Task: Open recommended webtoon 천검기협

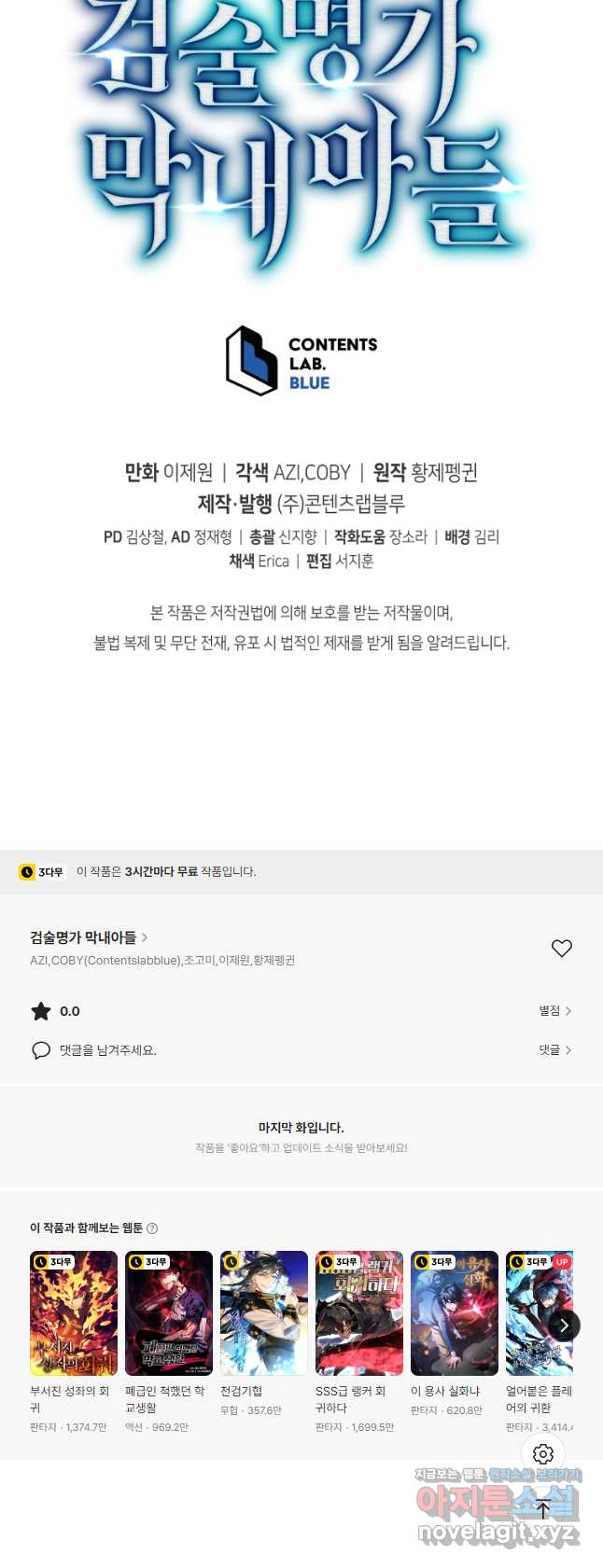Action: point(264,1312)
